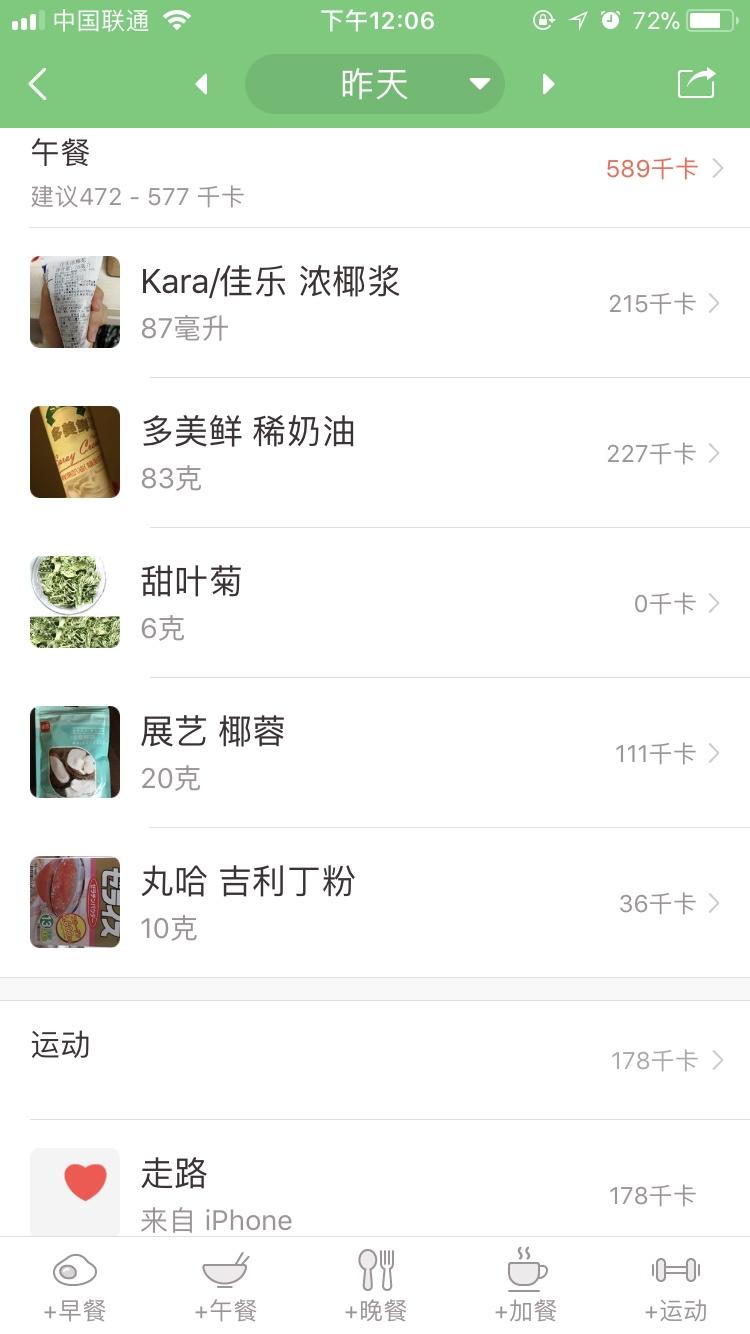The width and height of the screenshot is (750, 1334).
Task: Go to the previous day
Action: [202, 84]
